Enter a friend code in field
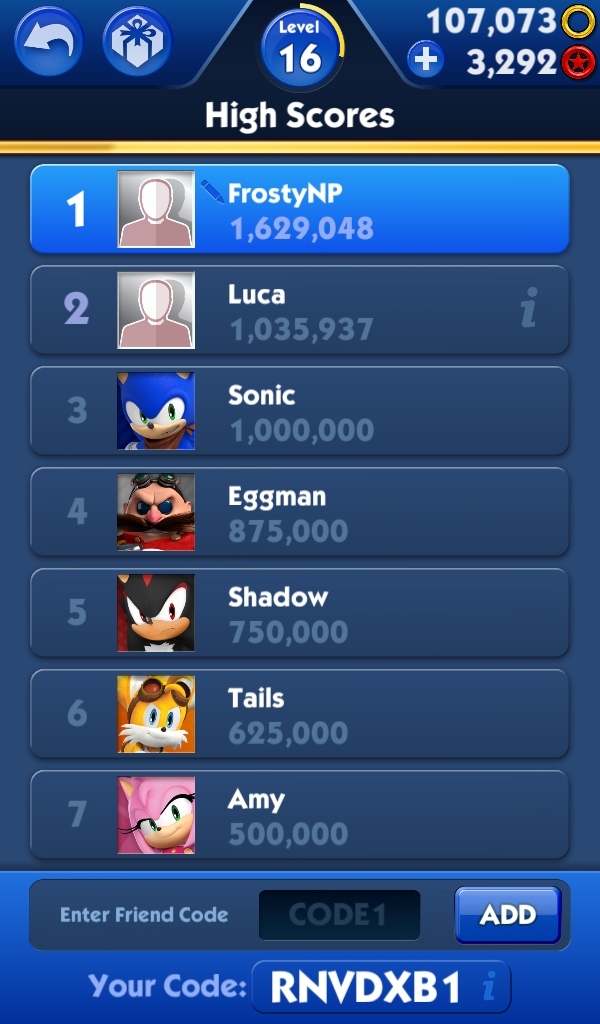Viewport: 600px width, 1024px height. (x=339, y=914)
